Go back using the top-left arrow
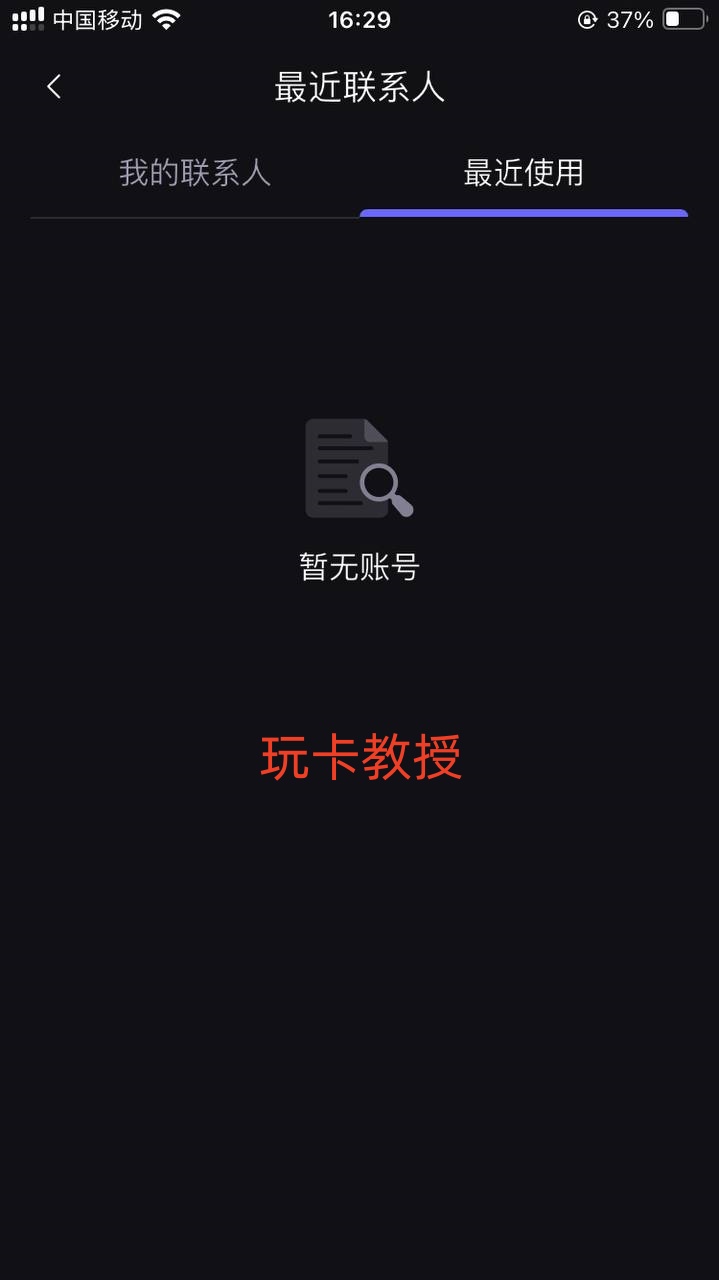719x1280 pixels. [x=54, y=87]
